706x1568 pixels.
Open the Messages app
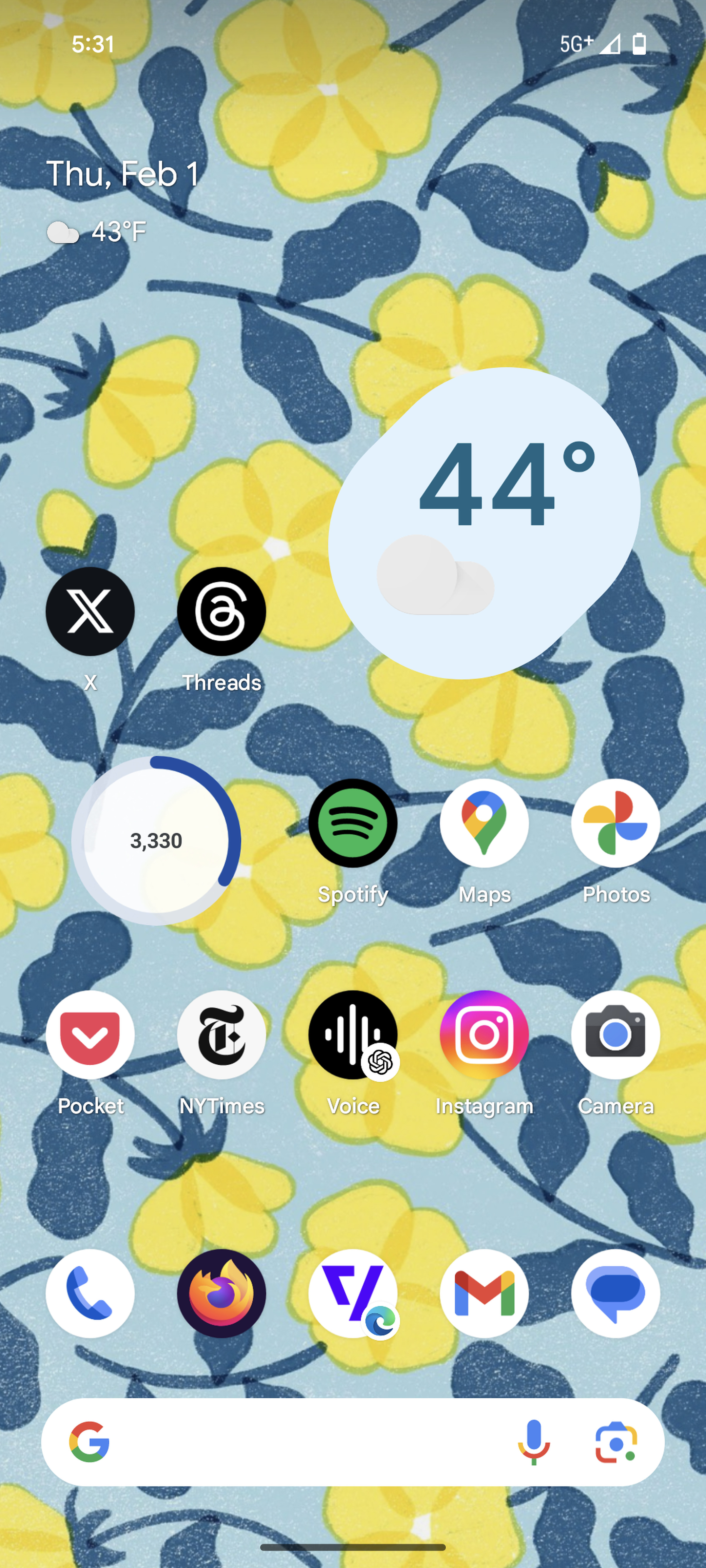615,1293
